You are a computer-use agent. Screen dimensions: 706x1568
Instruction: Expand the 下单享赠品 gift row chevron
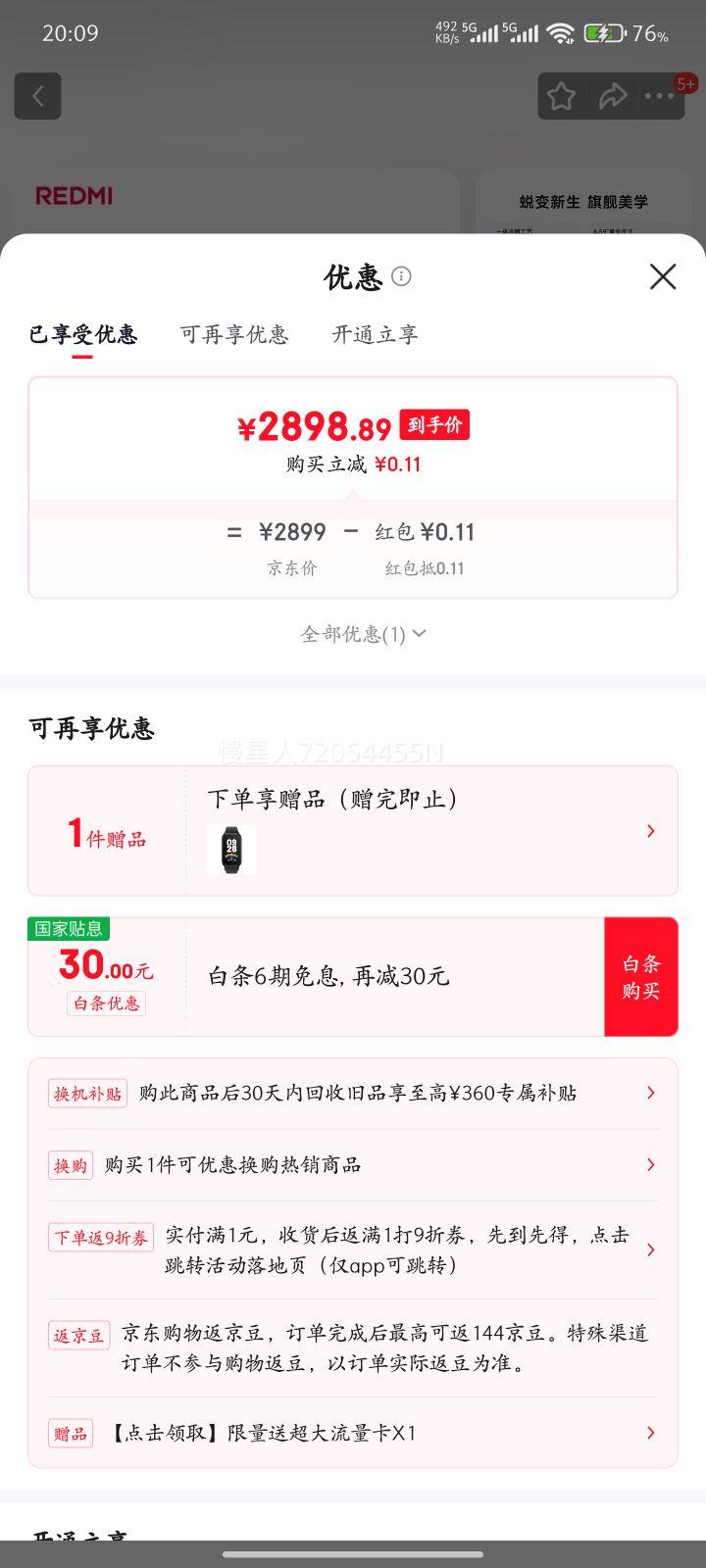pyautogui.click(x=650, y=830)
